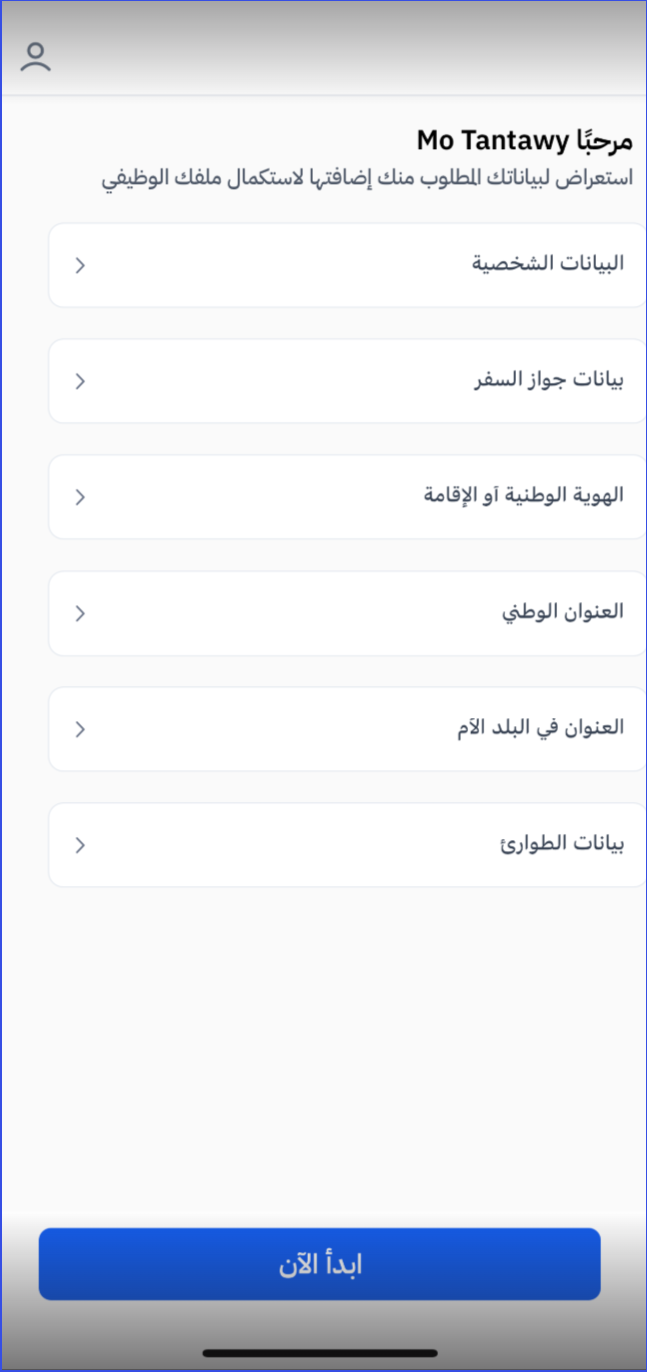This screenshot has height=1372, width=647.
Task: View بيانات الطوارئ section
Action: pyautogui.click(x=346, y=845)
